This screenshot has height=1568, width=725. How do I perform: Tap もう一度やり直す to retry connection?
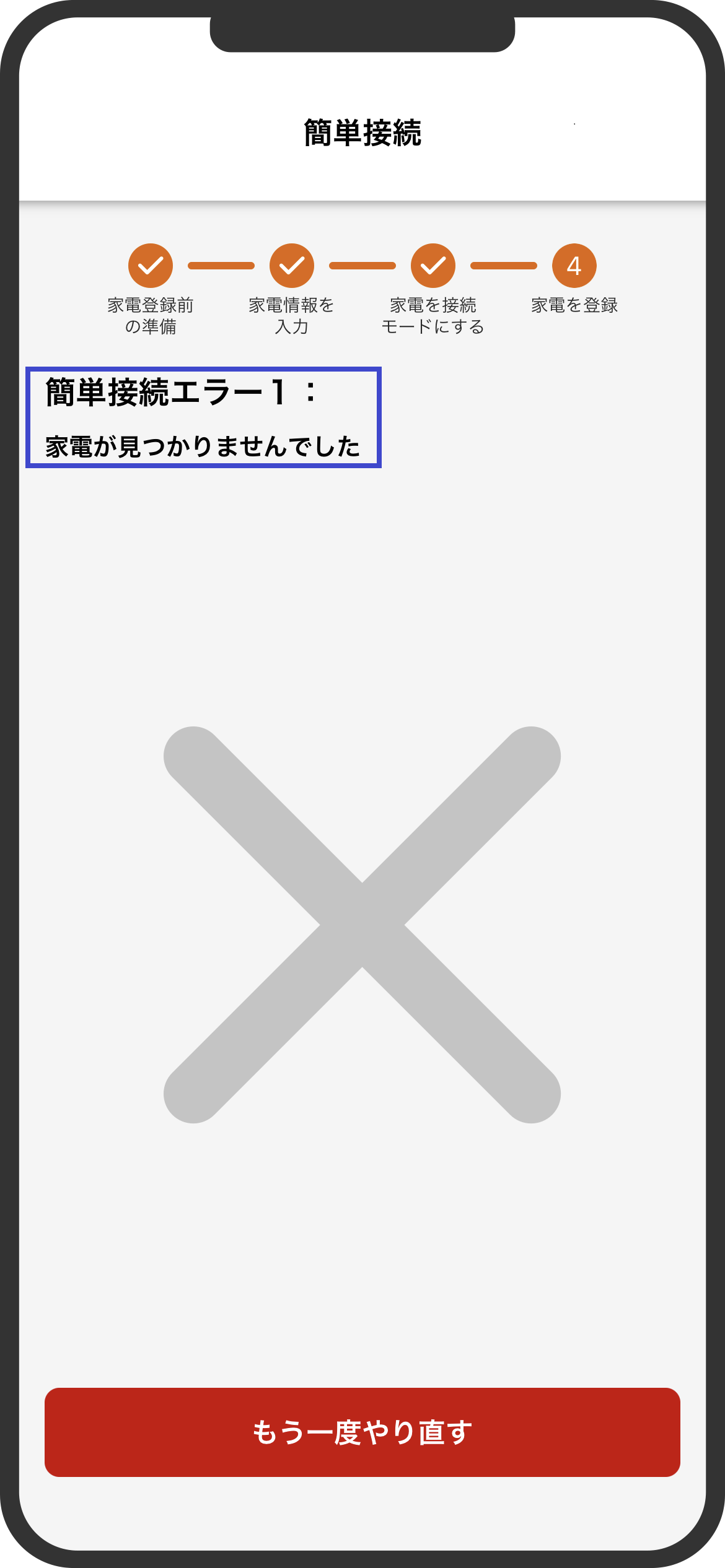pos(362,1432)
